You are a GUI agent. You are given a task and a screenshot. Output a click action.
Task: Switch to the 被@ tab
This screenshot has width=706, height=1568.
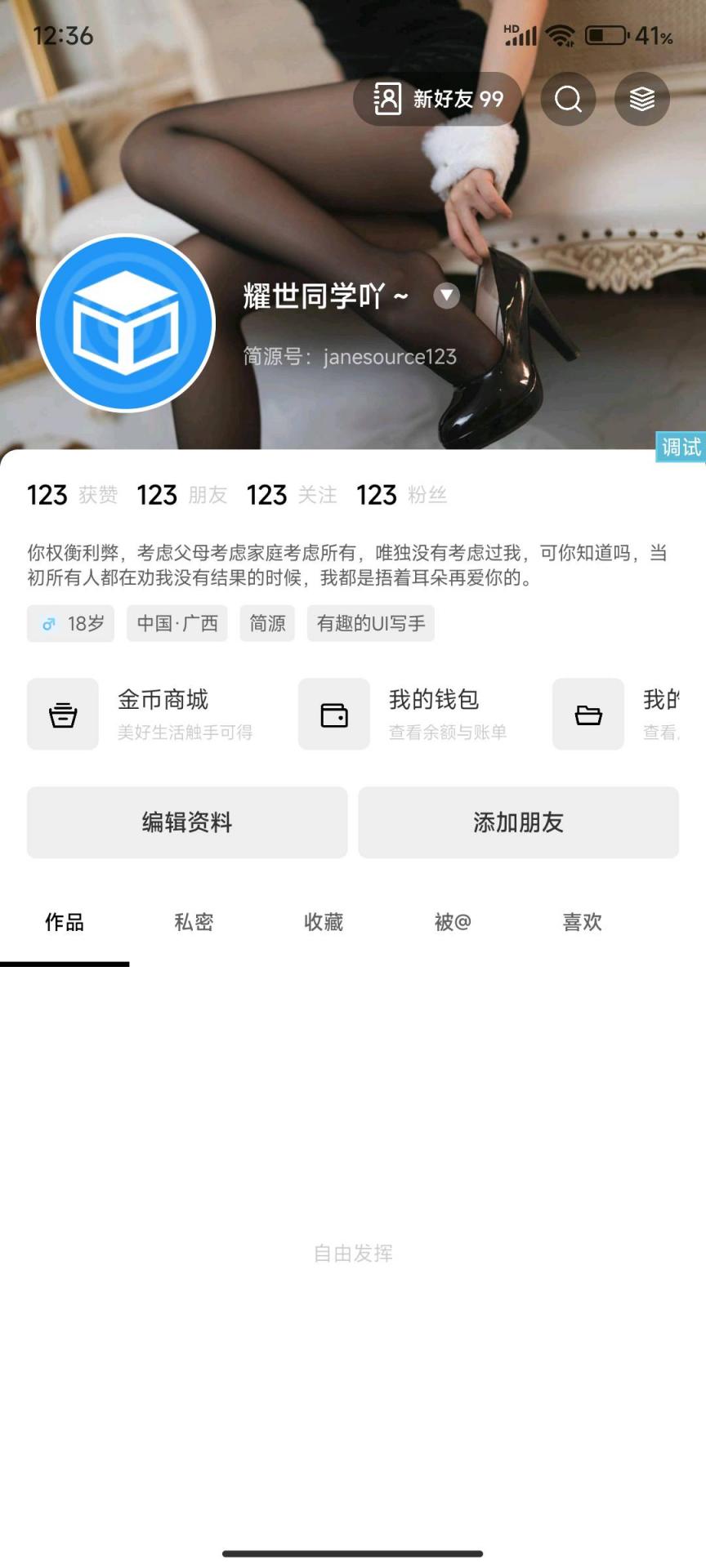[x=453, y=922]
